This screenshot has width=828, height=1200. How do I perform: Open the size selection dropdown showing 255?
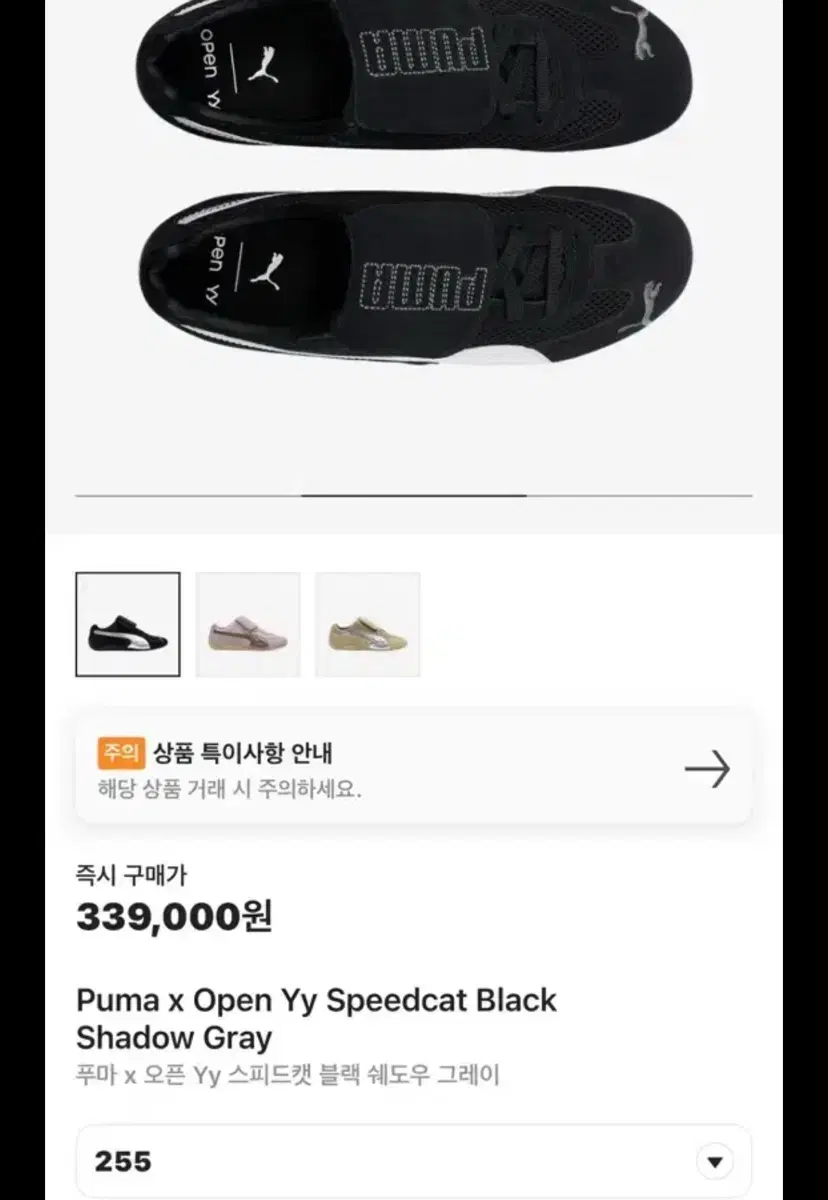tap(414, 1161)
